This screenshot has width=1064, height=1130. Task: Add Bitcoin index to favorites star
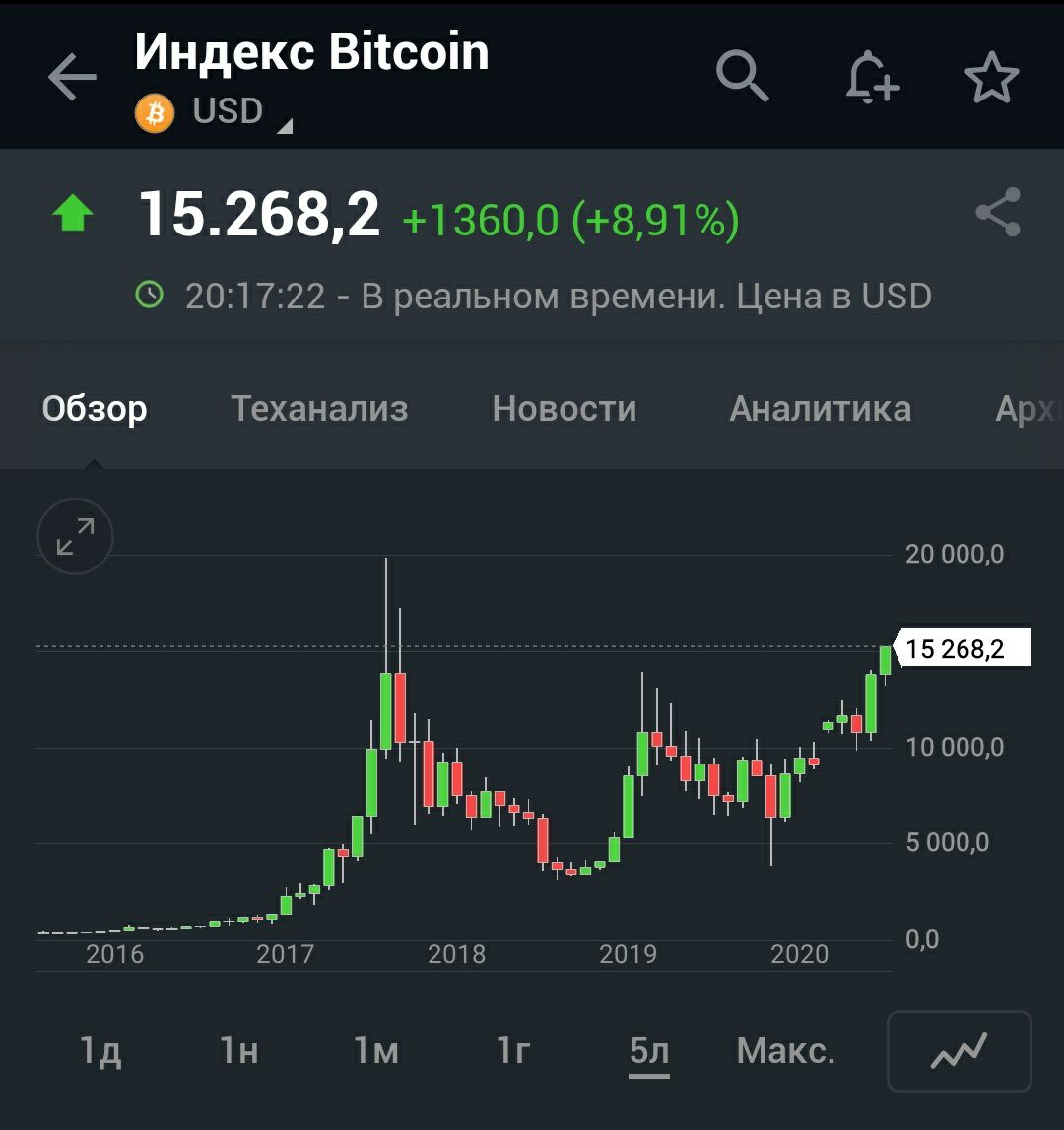pos(991,77)
